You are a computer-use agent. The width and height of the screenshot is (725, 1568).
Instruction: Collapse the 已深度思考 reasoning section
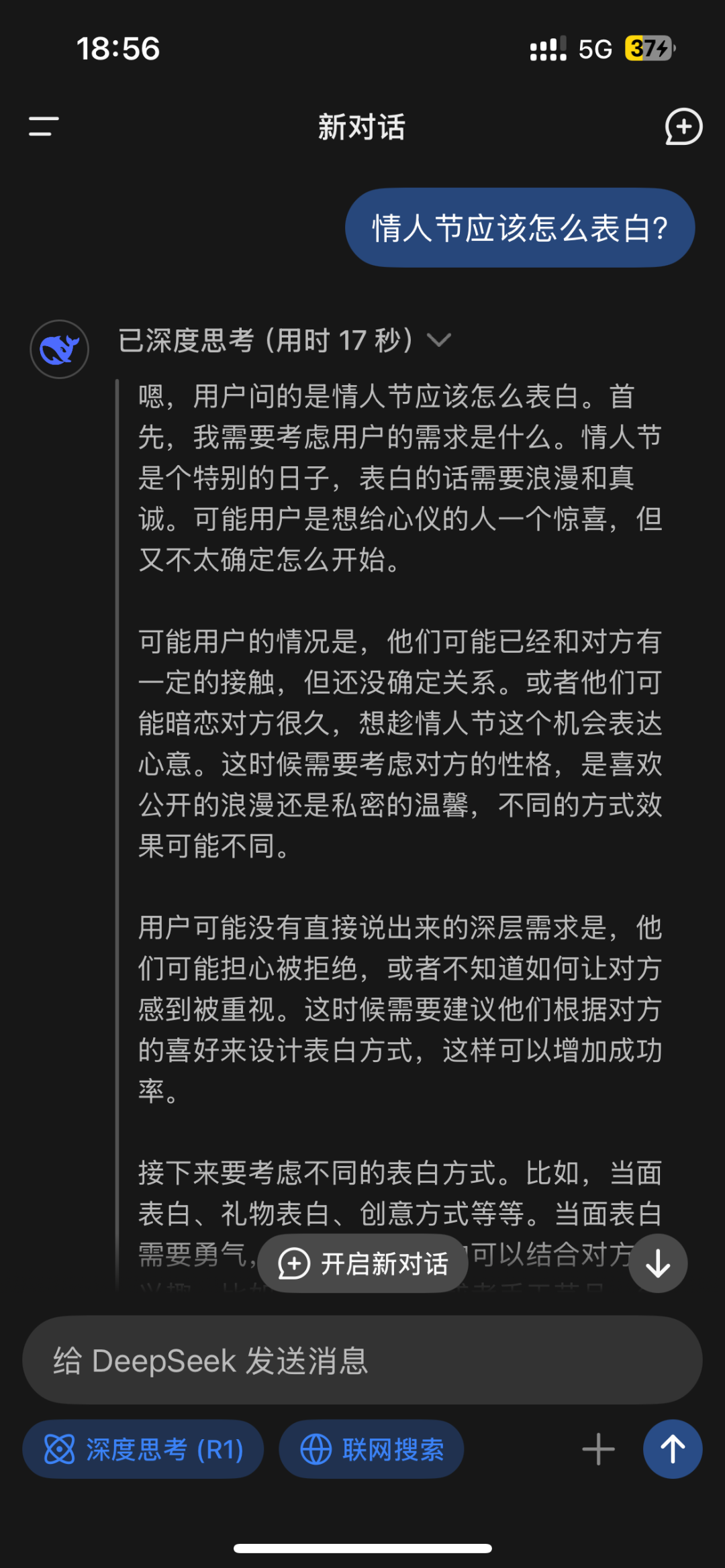tap(285, 340)
